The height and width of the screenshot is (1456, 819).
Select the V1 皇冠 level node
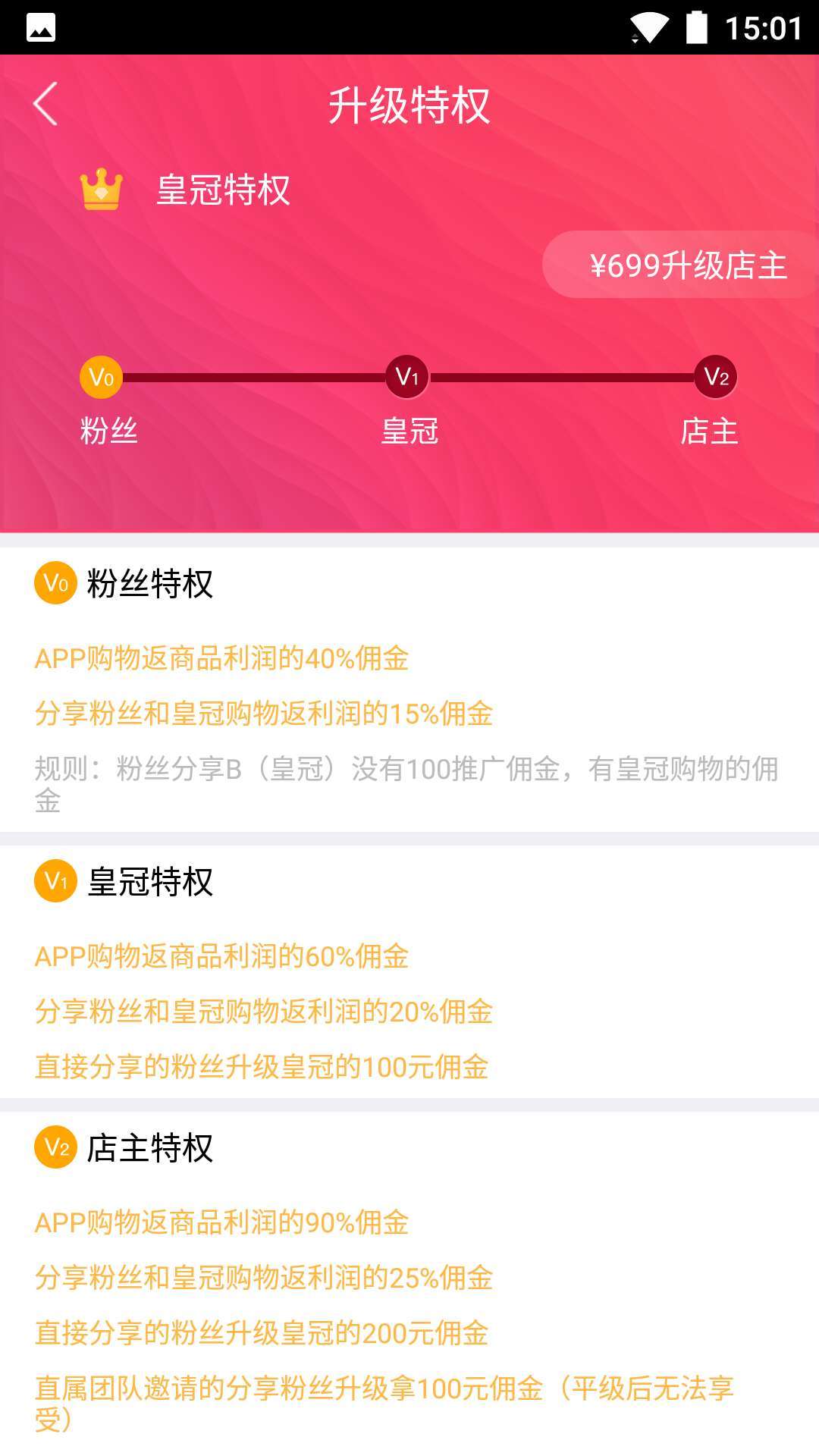click(408, 377)
